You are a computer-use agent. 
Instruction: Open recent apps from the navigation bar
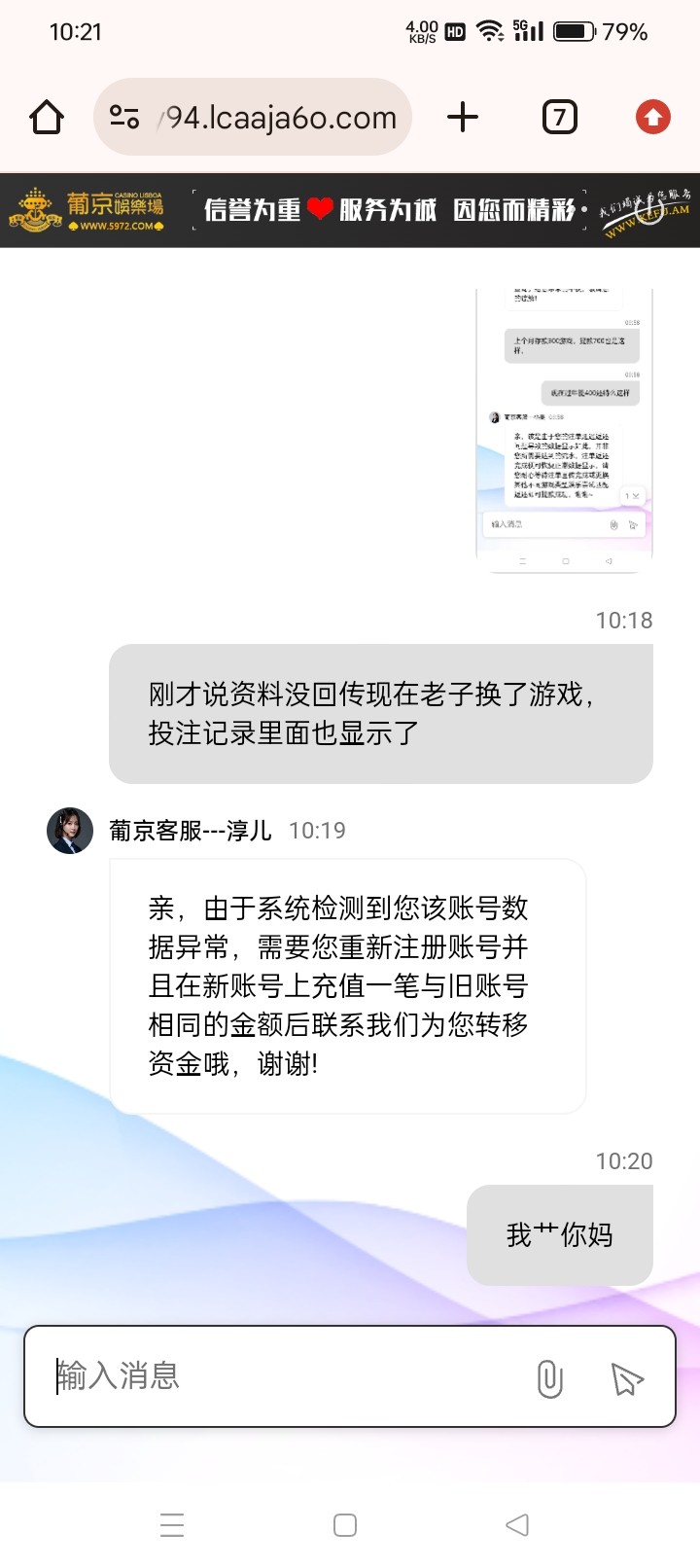[x=172, y=1524]
